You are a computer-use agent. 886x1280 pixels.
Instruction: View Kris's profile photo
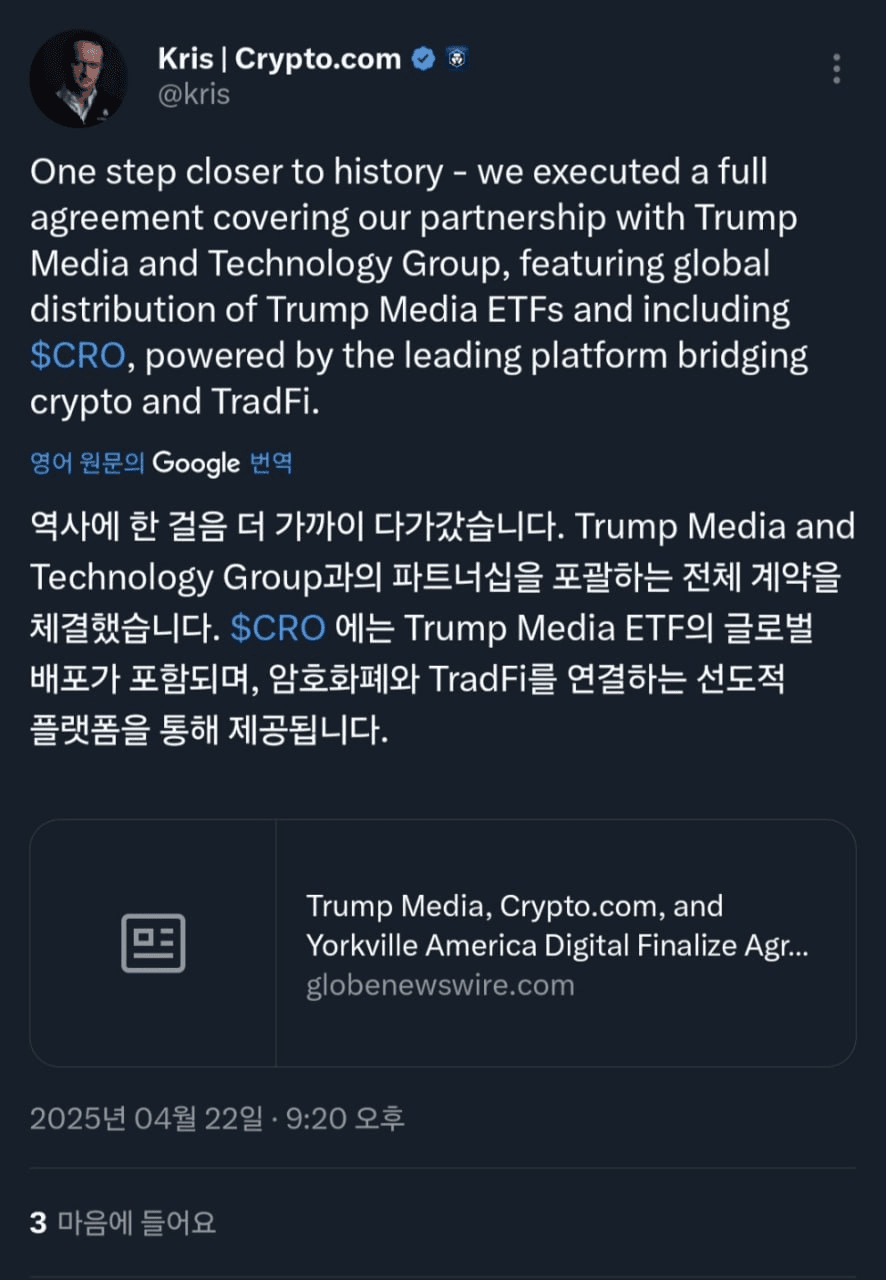(x=78, y=78)
